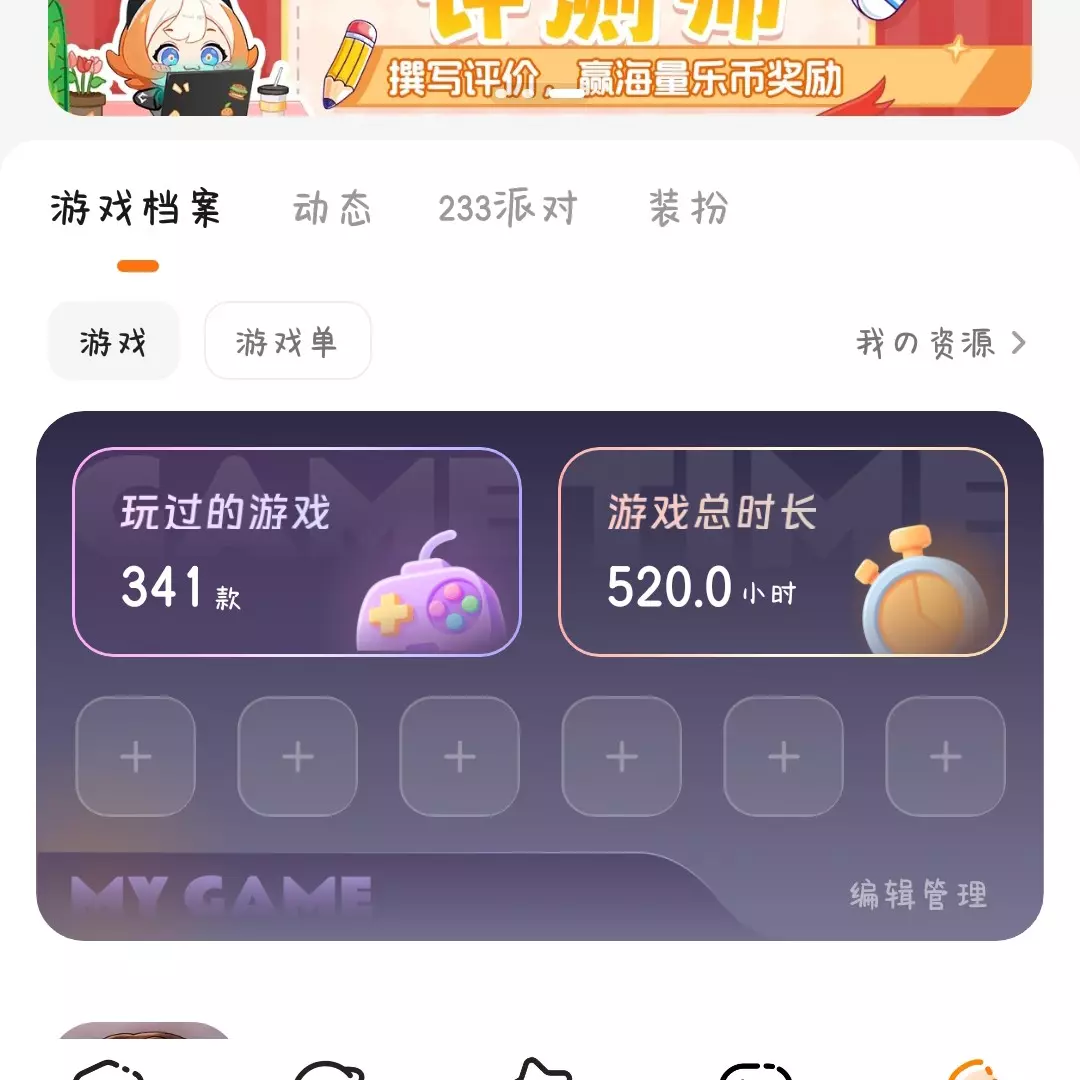
Task: Open the 玩过的游戏 card
Action: (x=297, y=552)
